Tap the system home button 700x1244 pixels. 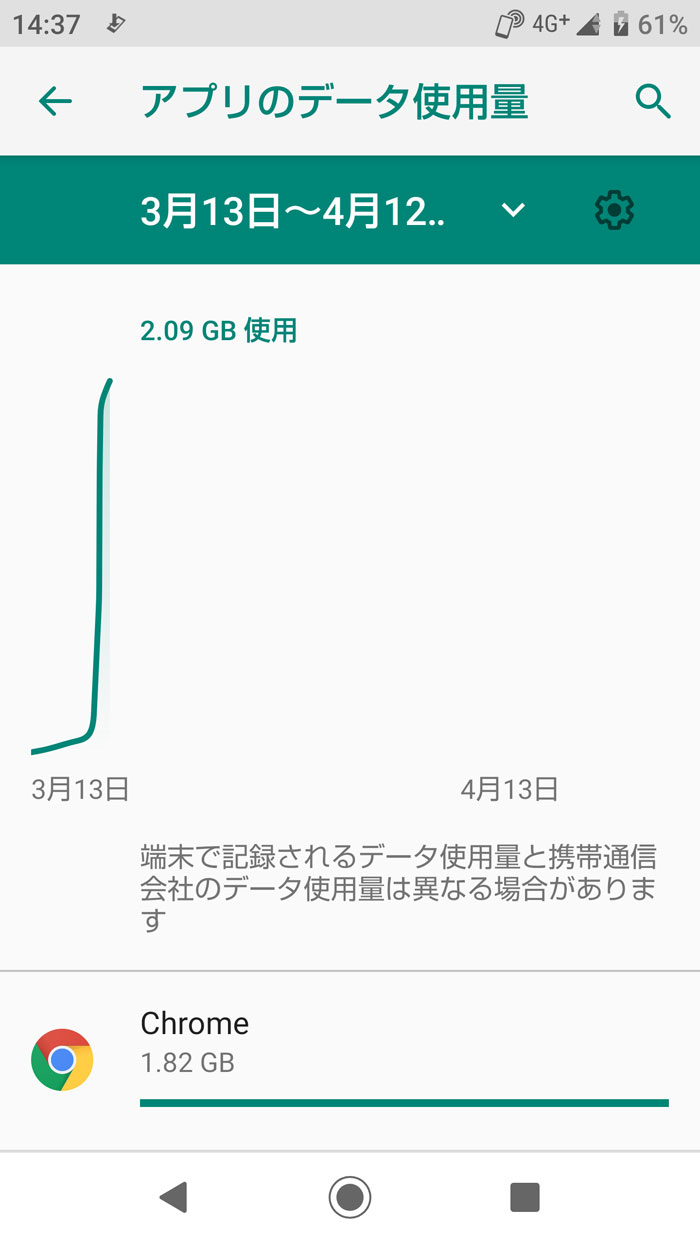(x=350, y=1196)
